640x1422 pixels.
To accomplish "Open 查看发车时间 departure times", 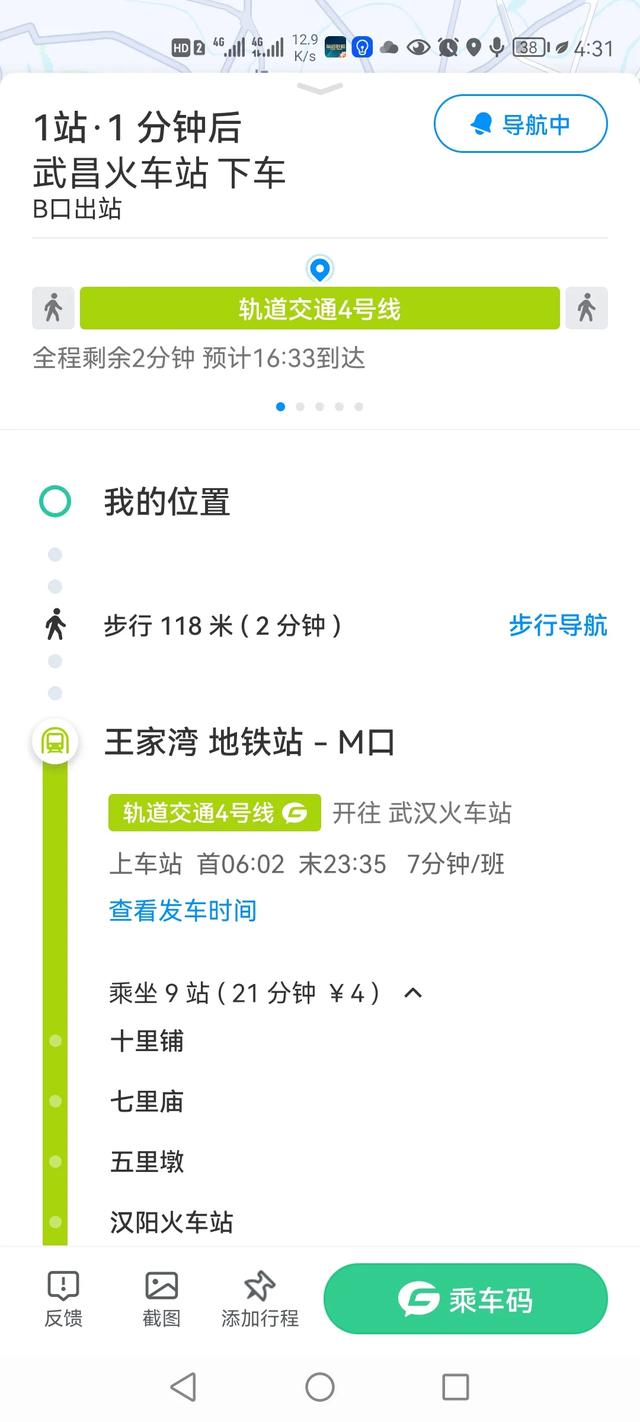I will pyautogui.click(x=183, y=910).
